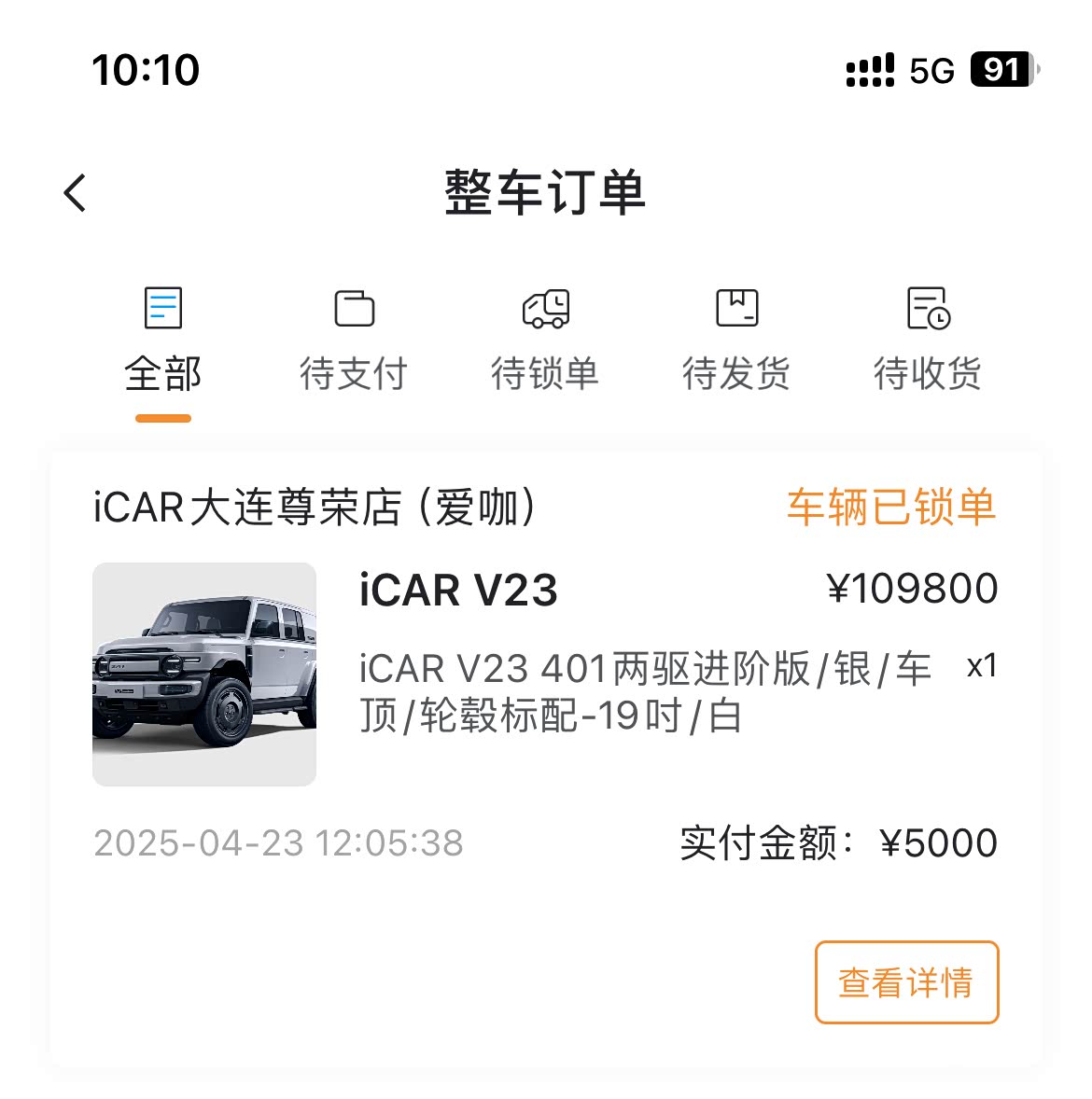This screenshot has height=1099, width=1092.
Task: Switch to the 待支付 tab
Action: (354, 342)
